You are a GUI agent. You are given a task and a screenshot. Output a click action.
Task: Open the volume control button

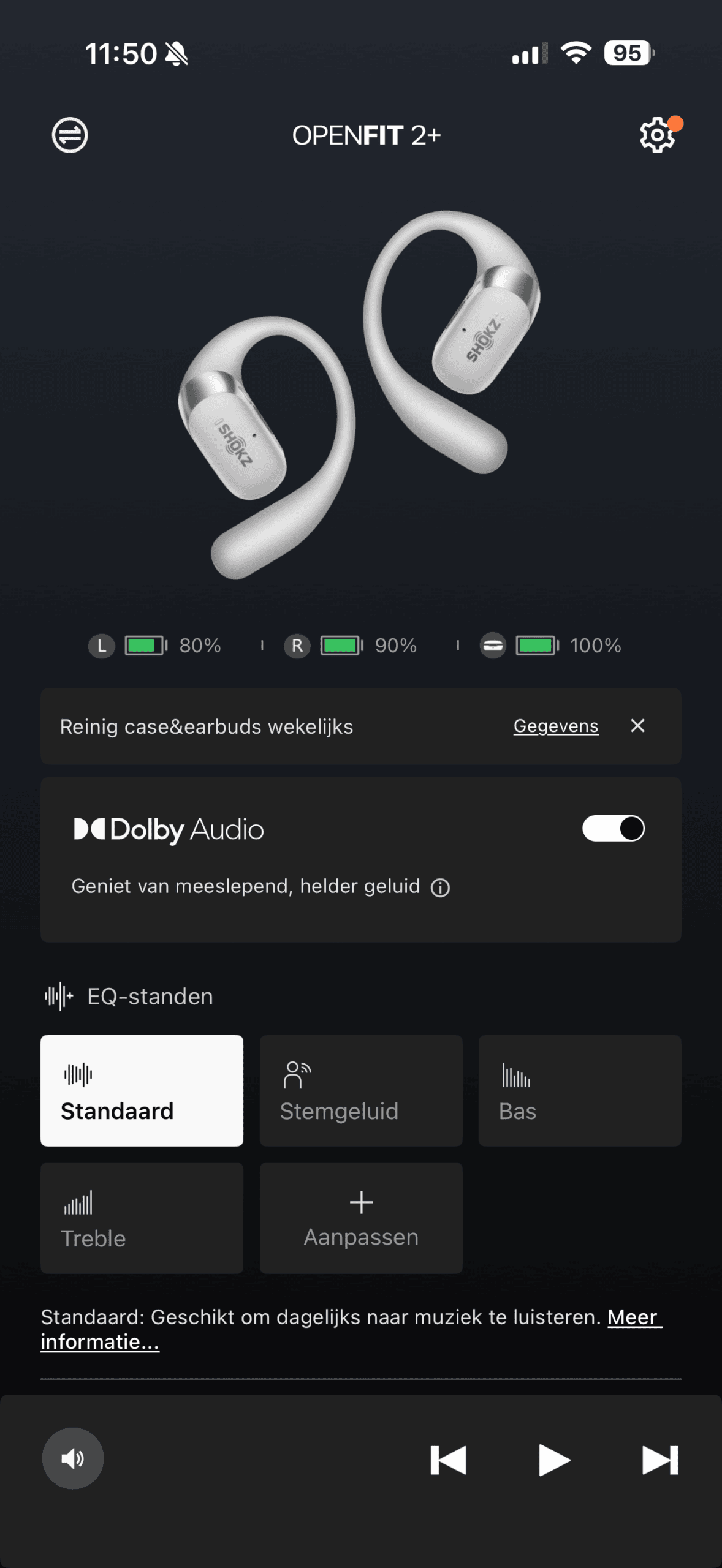pyautogui.click(x=72, y=1458)
